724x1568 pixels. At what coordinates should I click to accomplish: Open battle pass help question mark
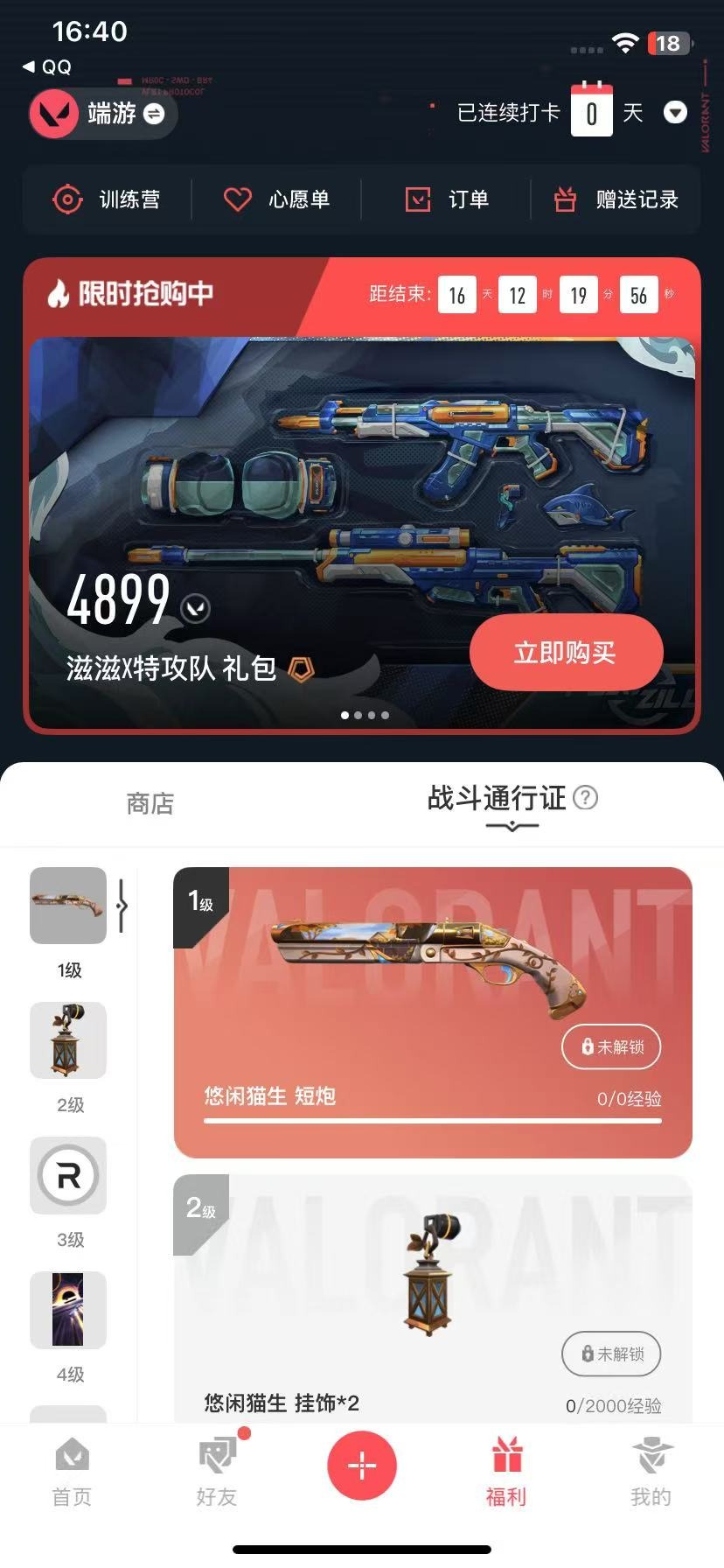click(585, 797)
